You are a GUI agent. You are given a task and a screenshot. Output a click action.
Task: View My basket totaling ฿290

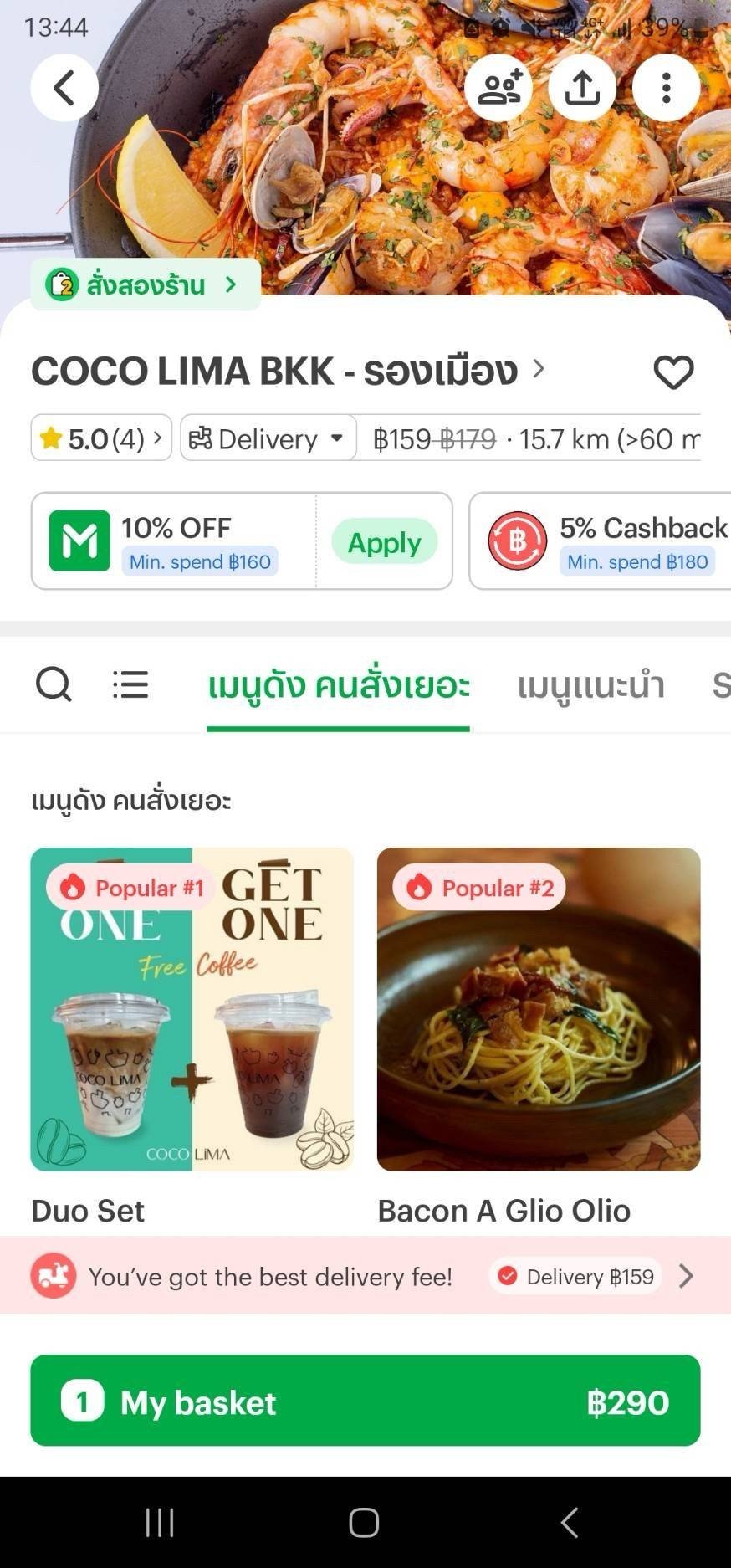pos(365,1401)
